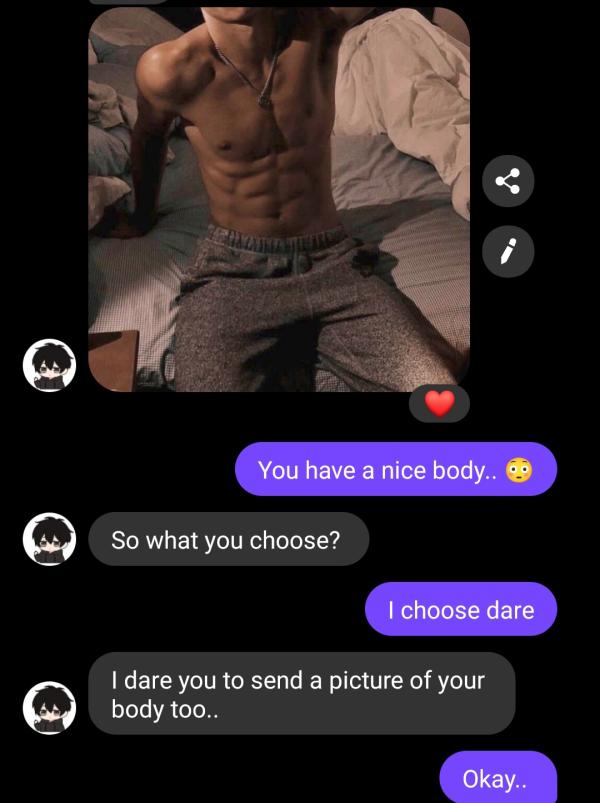Share the received photo
The height and width of the screenshot is (803, 600).
(508, 181)
